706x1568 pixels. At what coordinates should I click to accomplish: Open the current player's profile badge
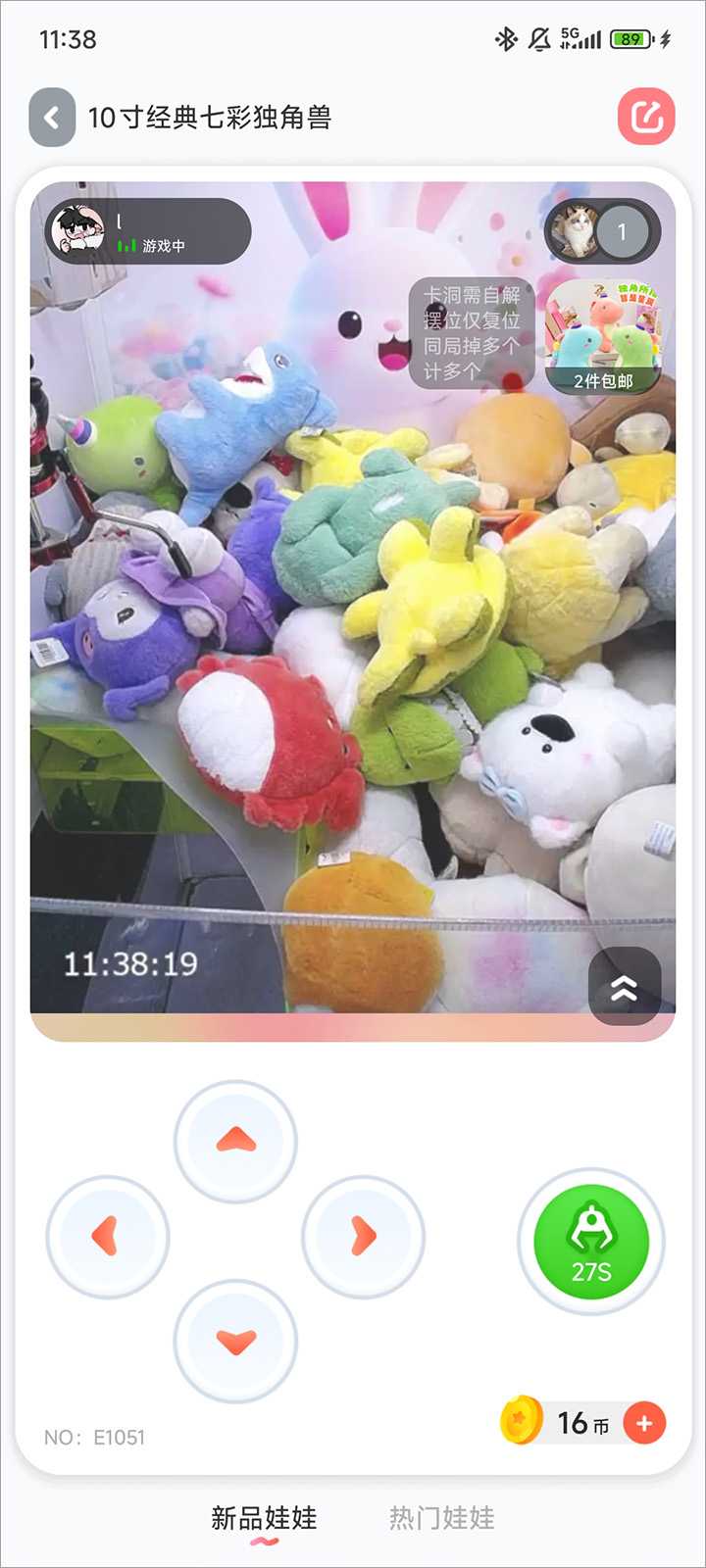click(149, 232)
